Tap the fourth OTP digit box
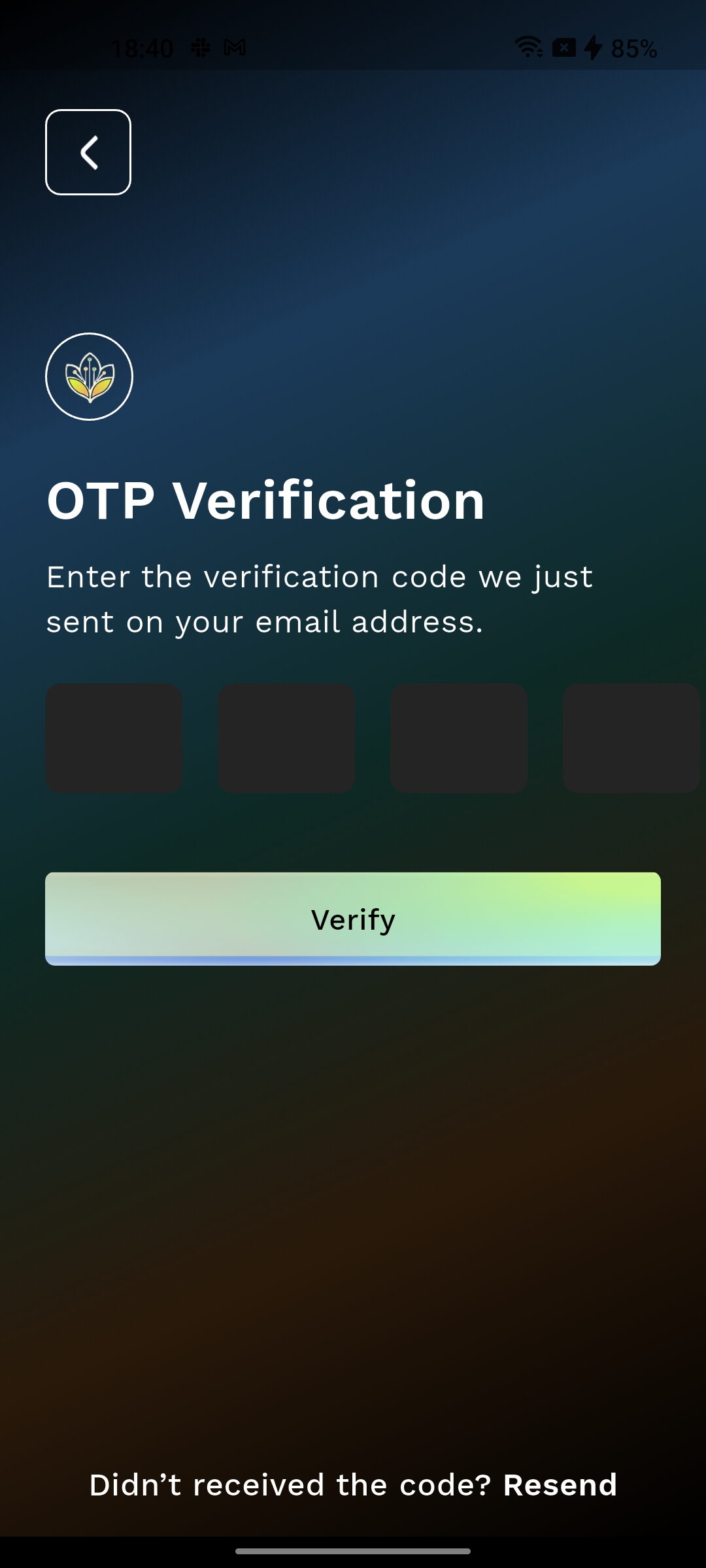 (631, 738)
